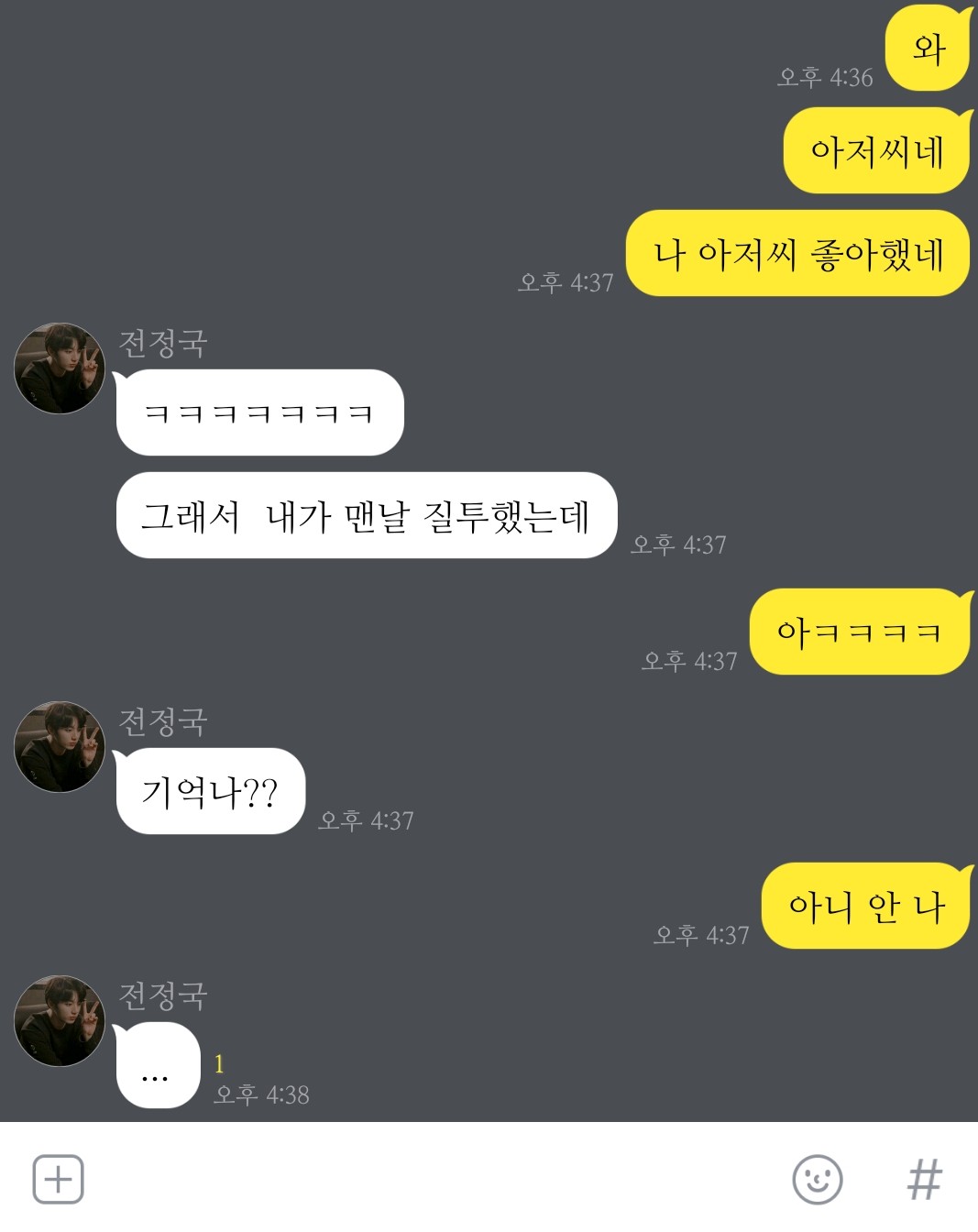Open 전정국's profile picture above ㅋㅋㅋ message

click(x=60, y=368)
